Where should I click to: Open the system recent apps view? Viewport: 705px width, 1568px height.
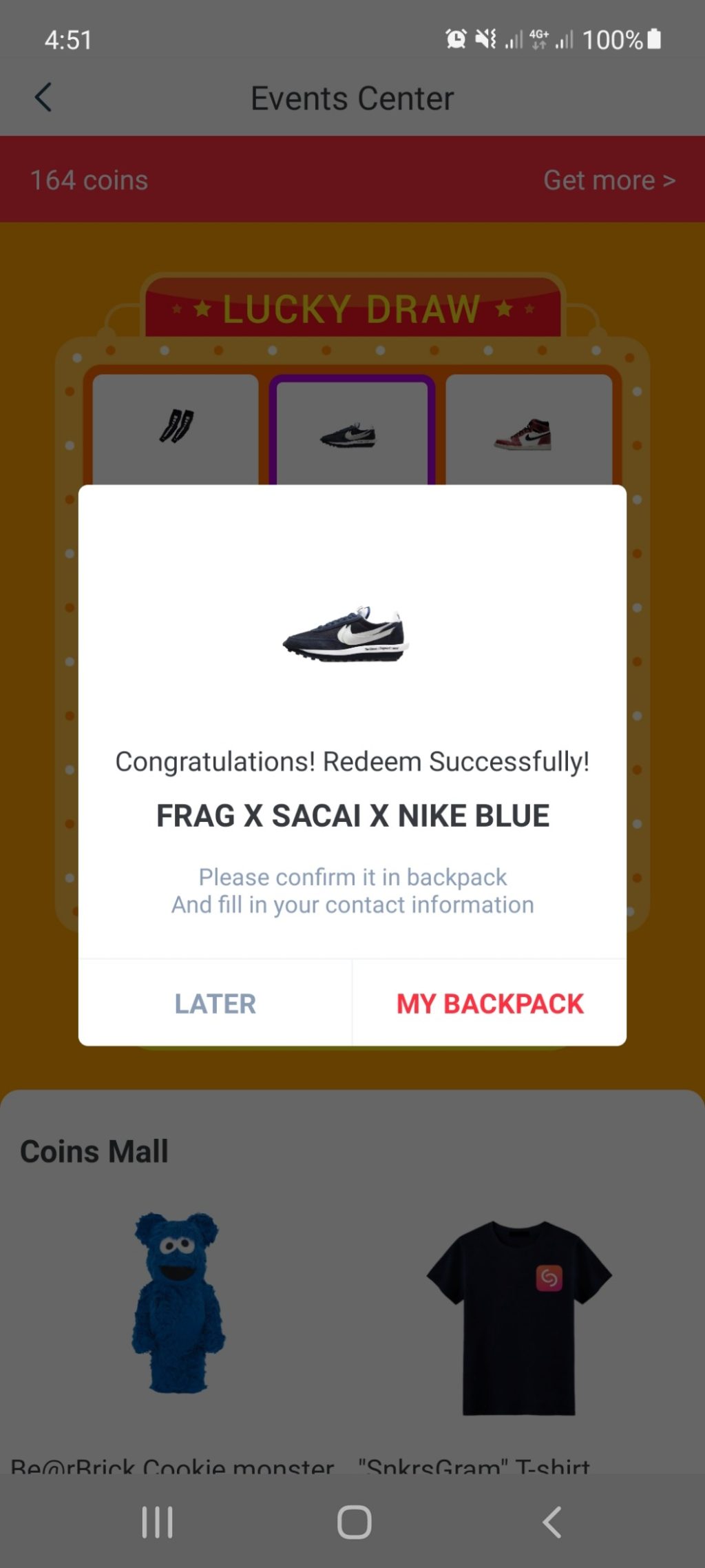pyautogui.click(x=157, y=1522)
